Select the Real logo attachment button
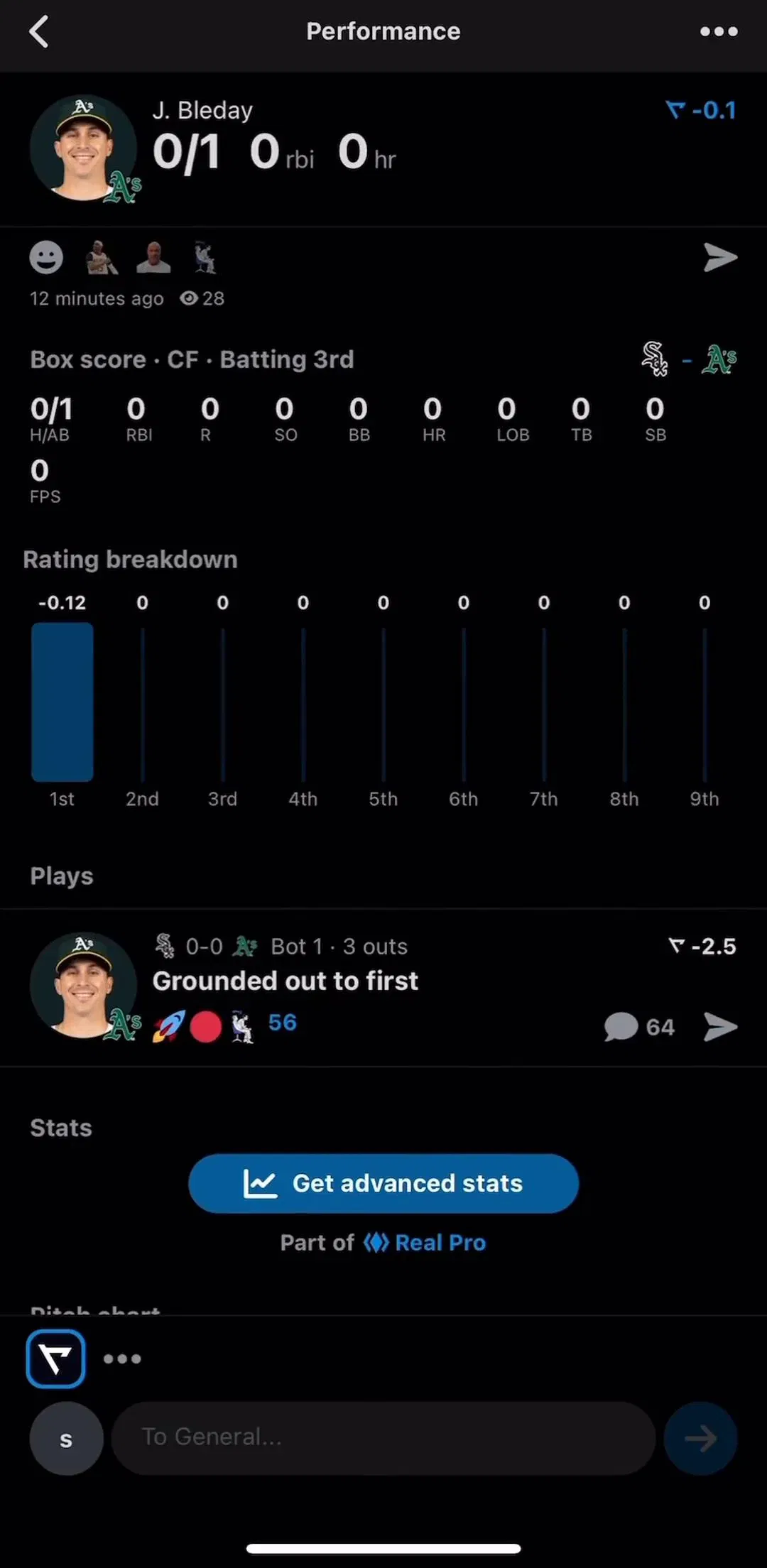Screen dimensions: 767x1568 tap(55, 1359)
